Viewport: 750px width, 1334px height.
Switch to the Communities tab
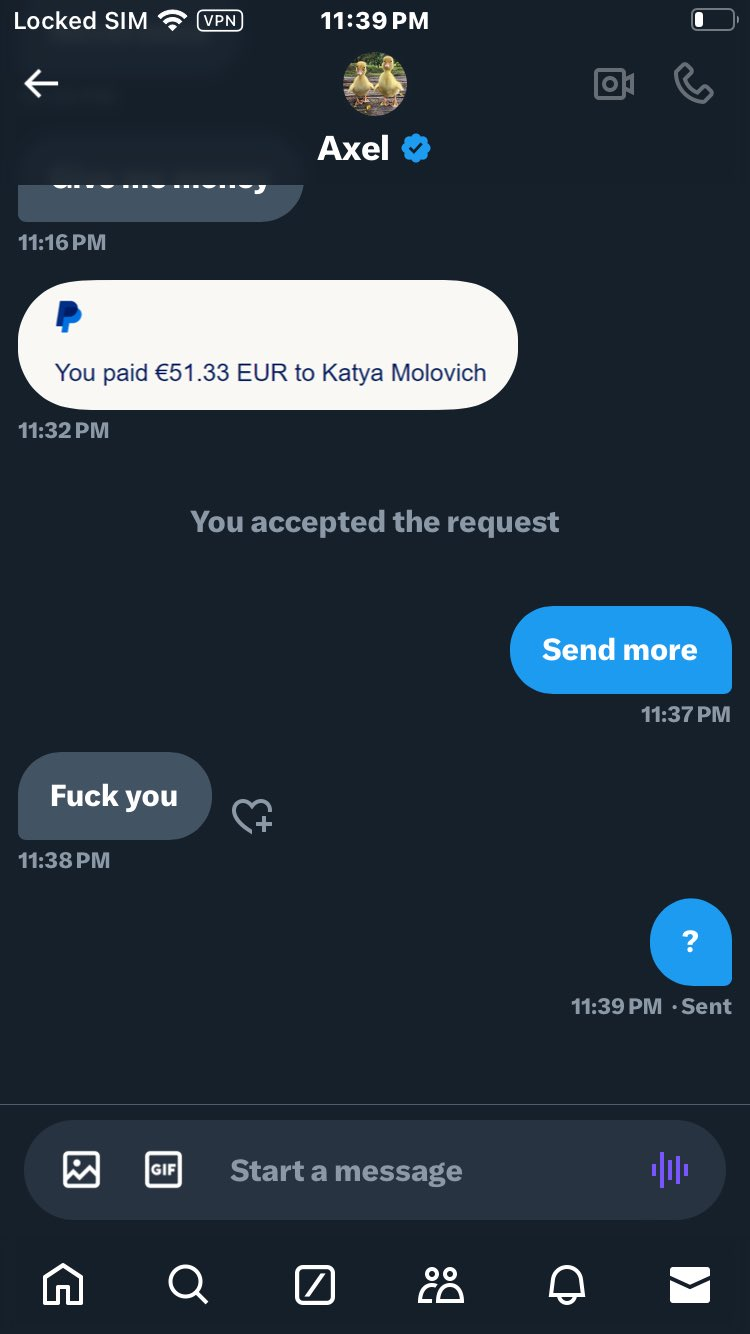click(x=440, y=1285)
